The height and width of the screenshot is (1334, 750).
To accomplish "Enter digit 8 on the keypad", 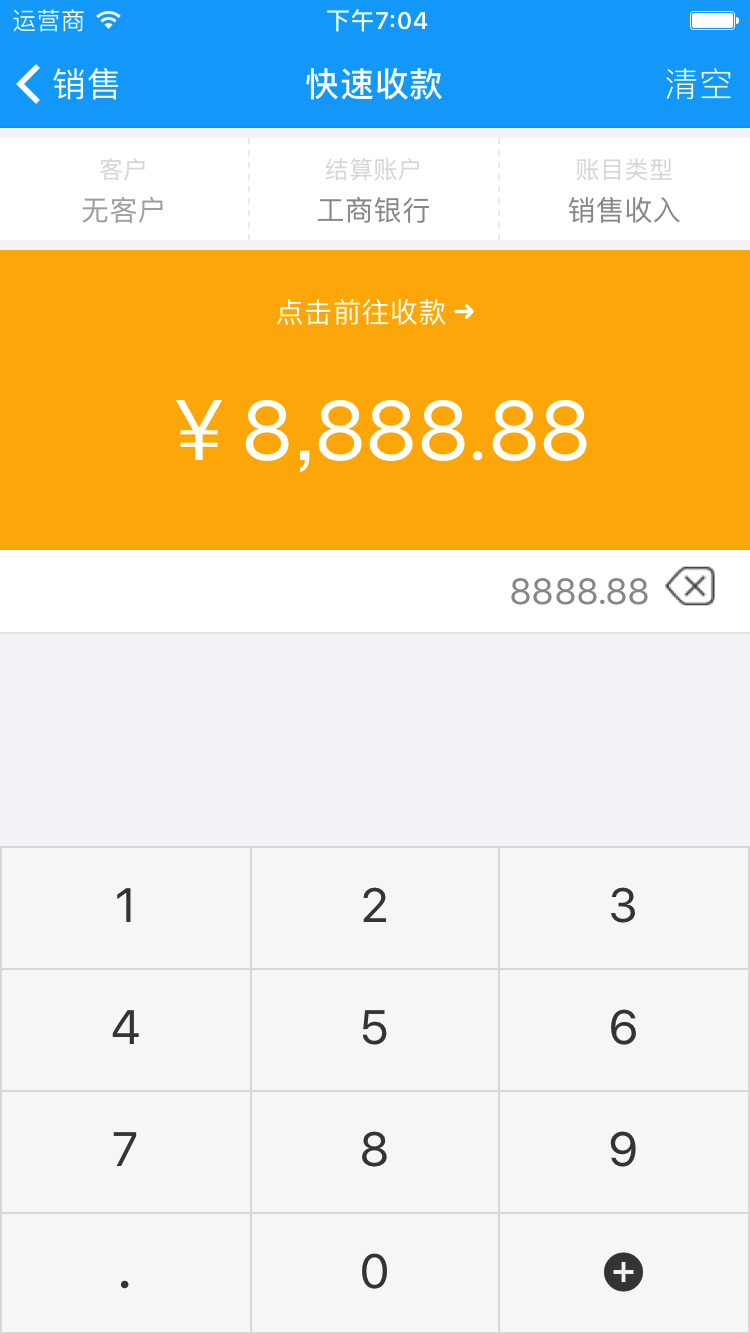I will tap(375, 1152).
